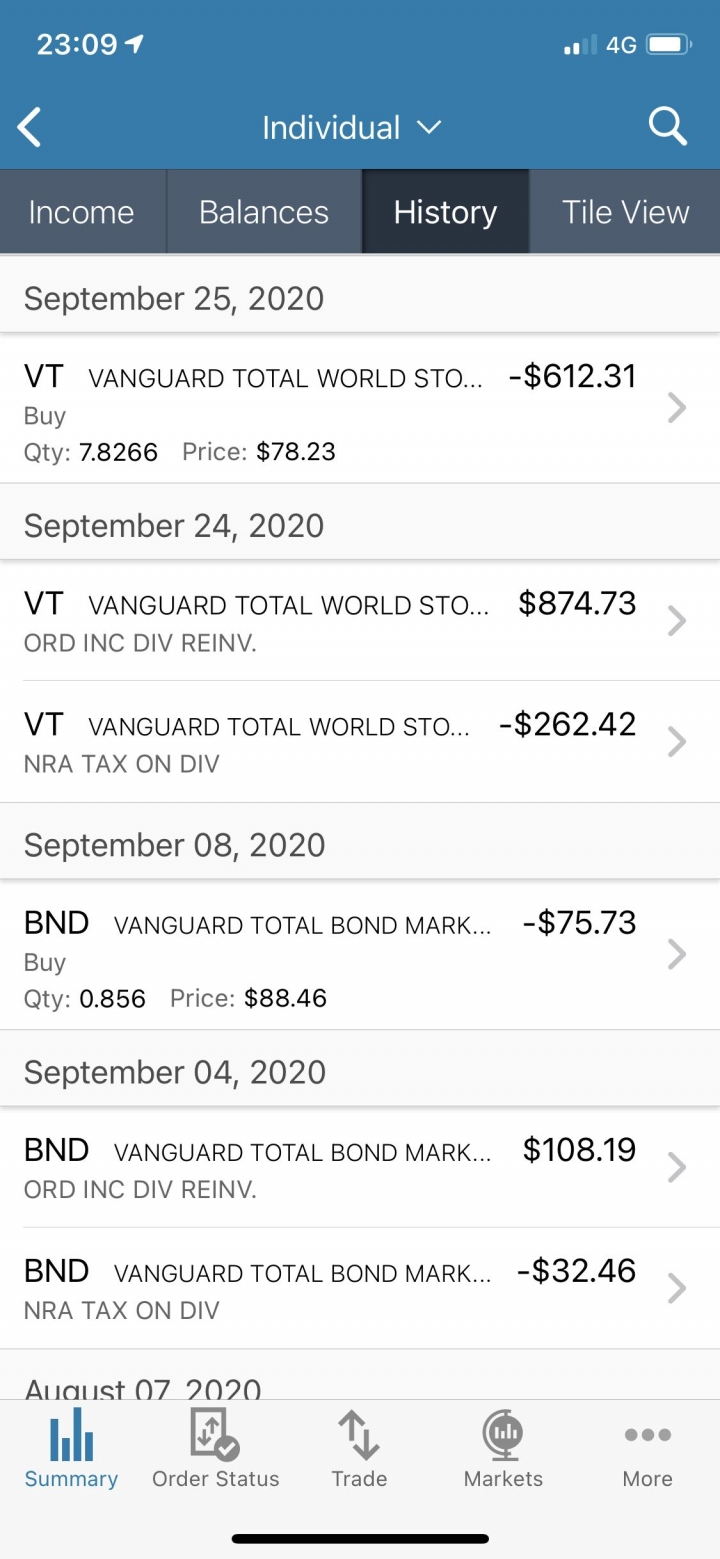Open the BND Buy transaction of -$75.73

pos(360,956)
